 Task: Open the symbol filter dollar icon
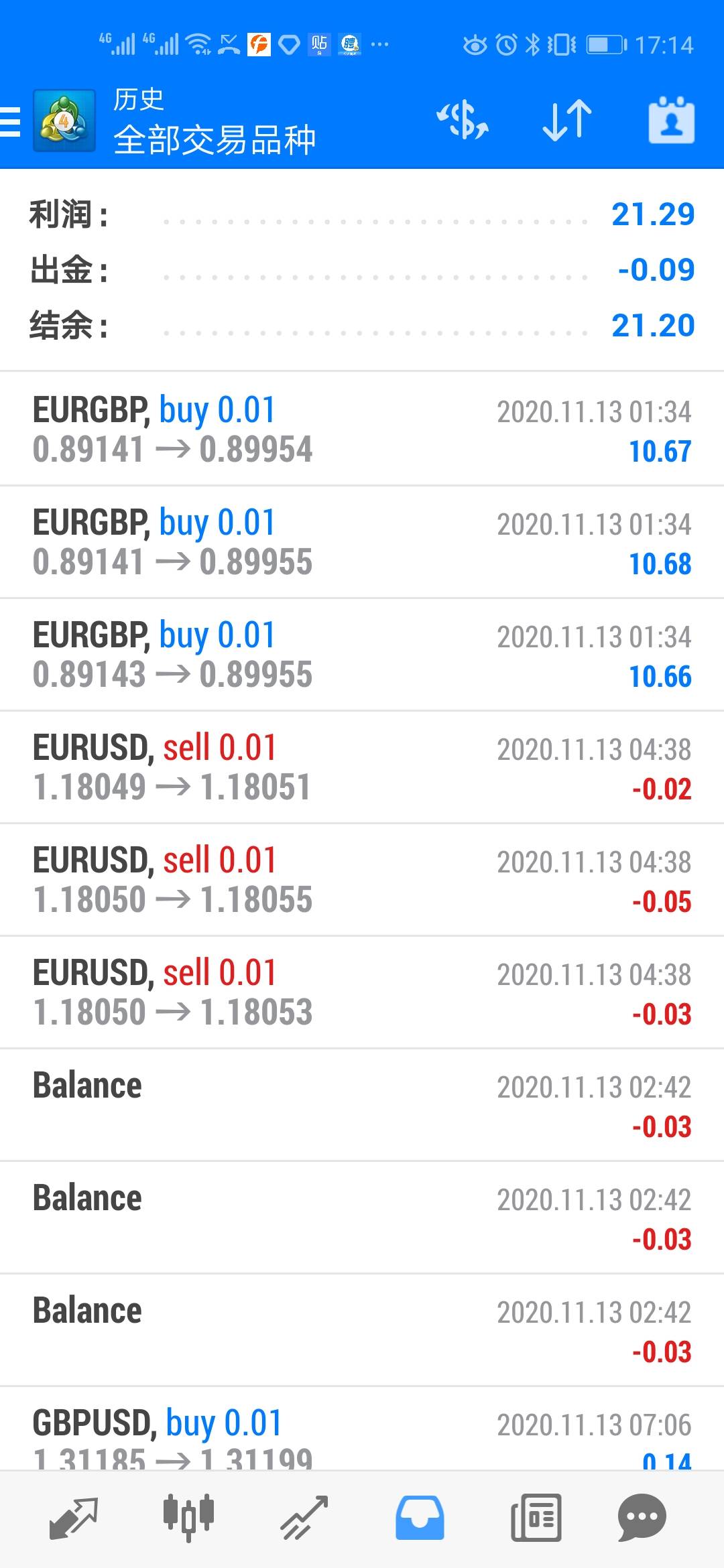click(x=463, y=121)
